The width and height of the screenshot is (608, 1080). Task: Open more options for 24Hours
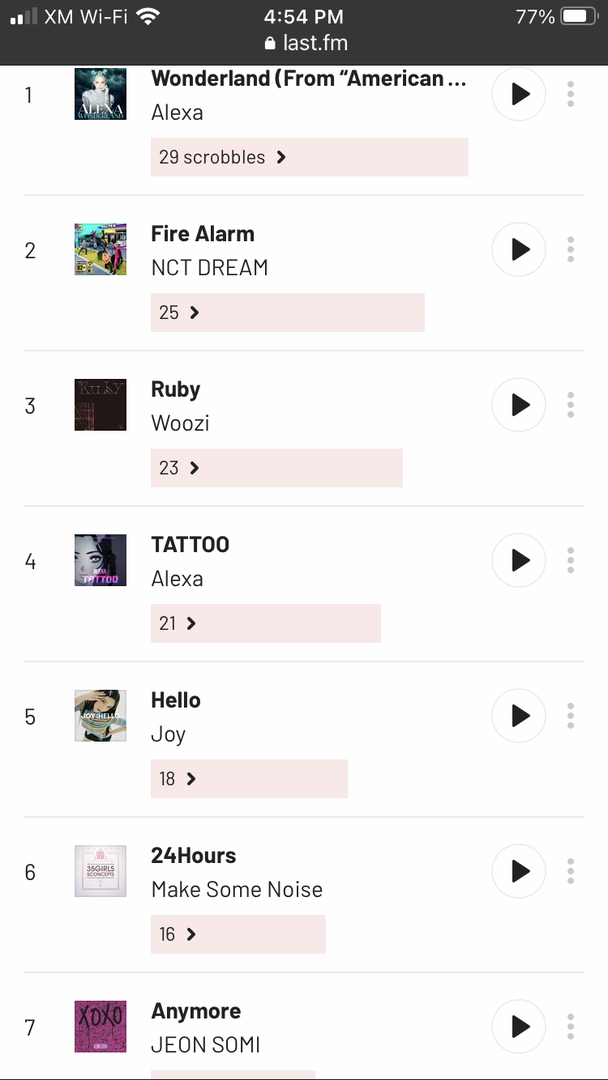point(570,871)
